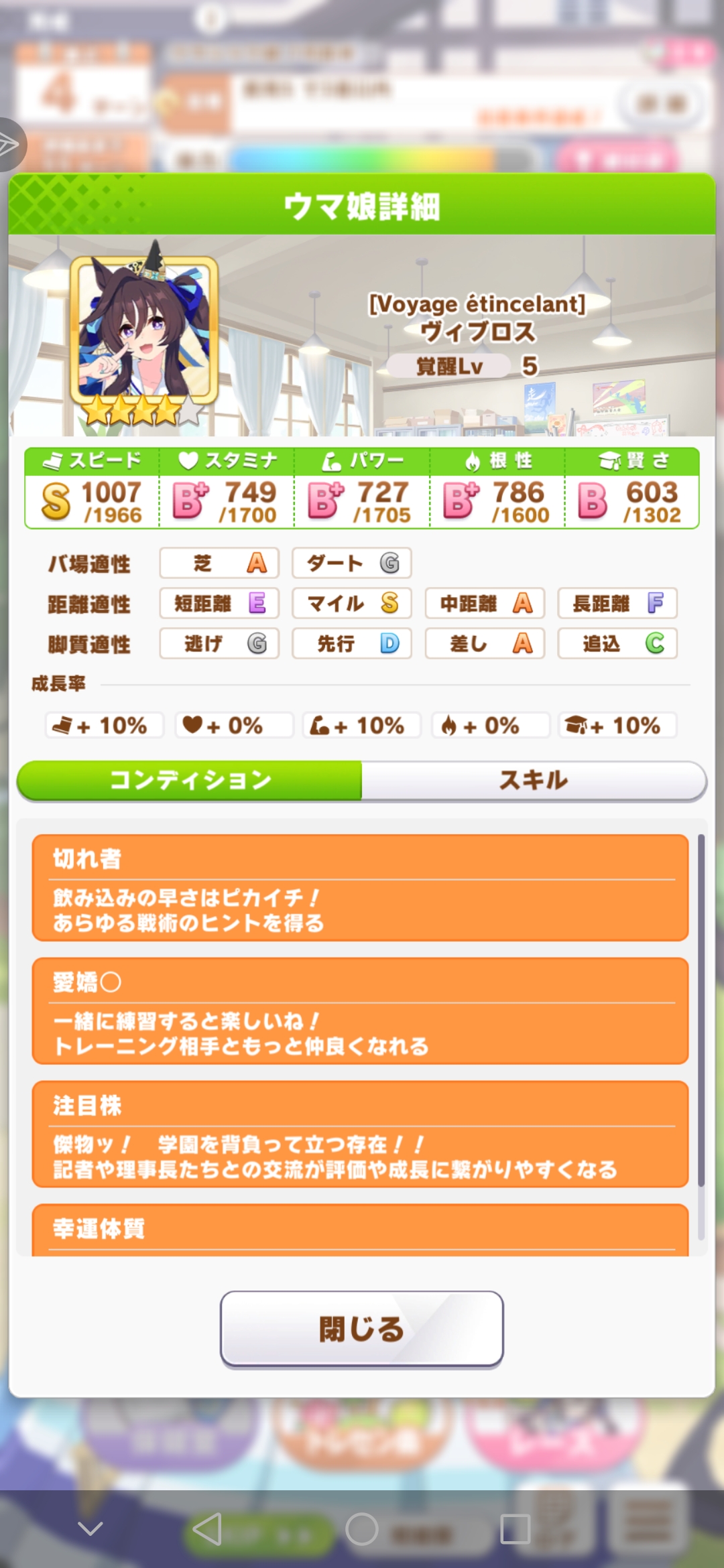This screenshot has height=1568, width=724.
Task: Close the ウマ娘詳細 dialog with 閉じる
Action: point(361,1329)
